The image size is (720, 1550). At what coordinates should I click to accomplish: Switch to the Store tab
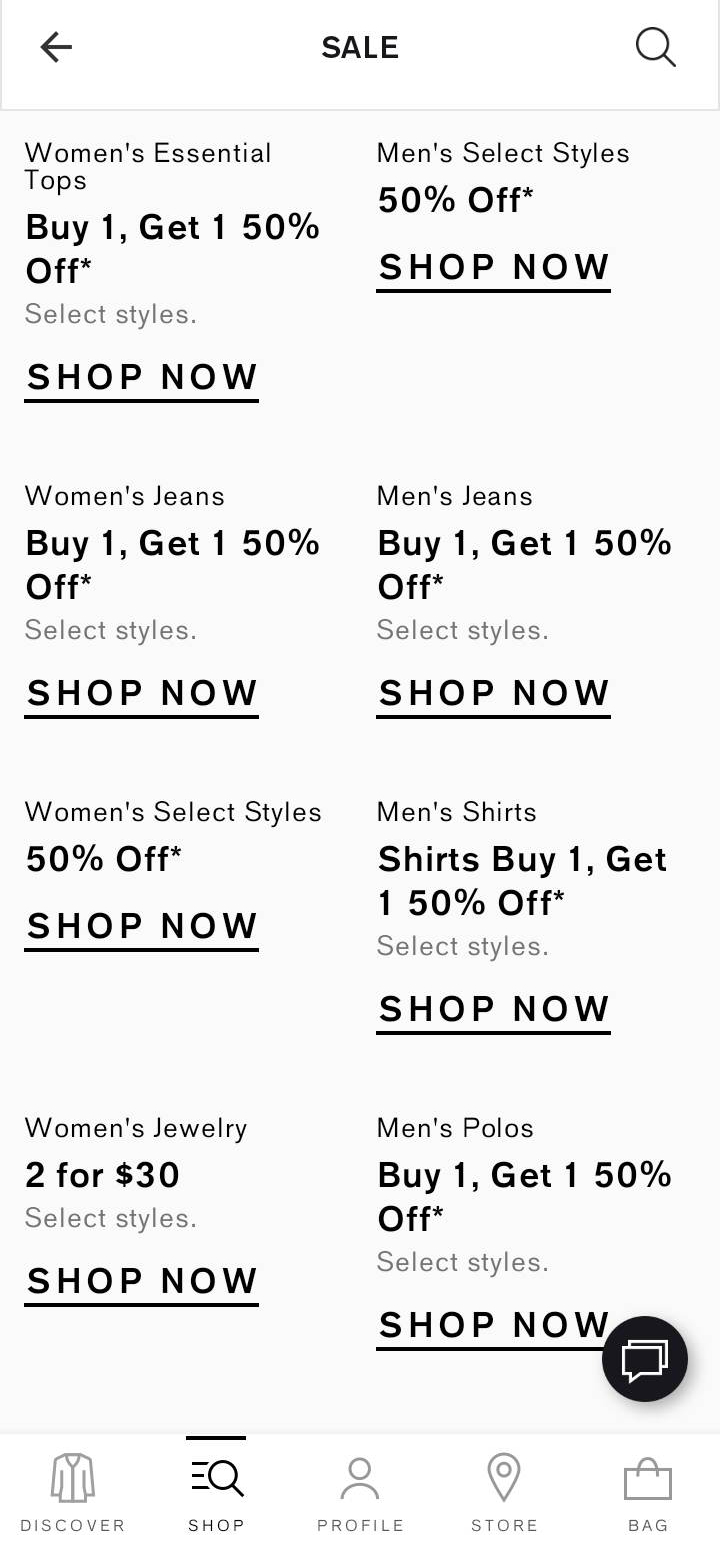504,1490
